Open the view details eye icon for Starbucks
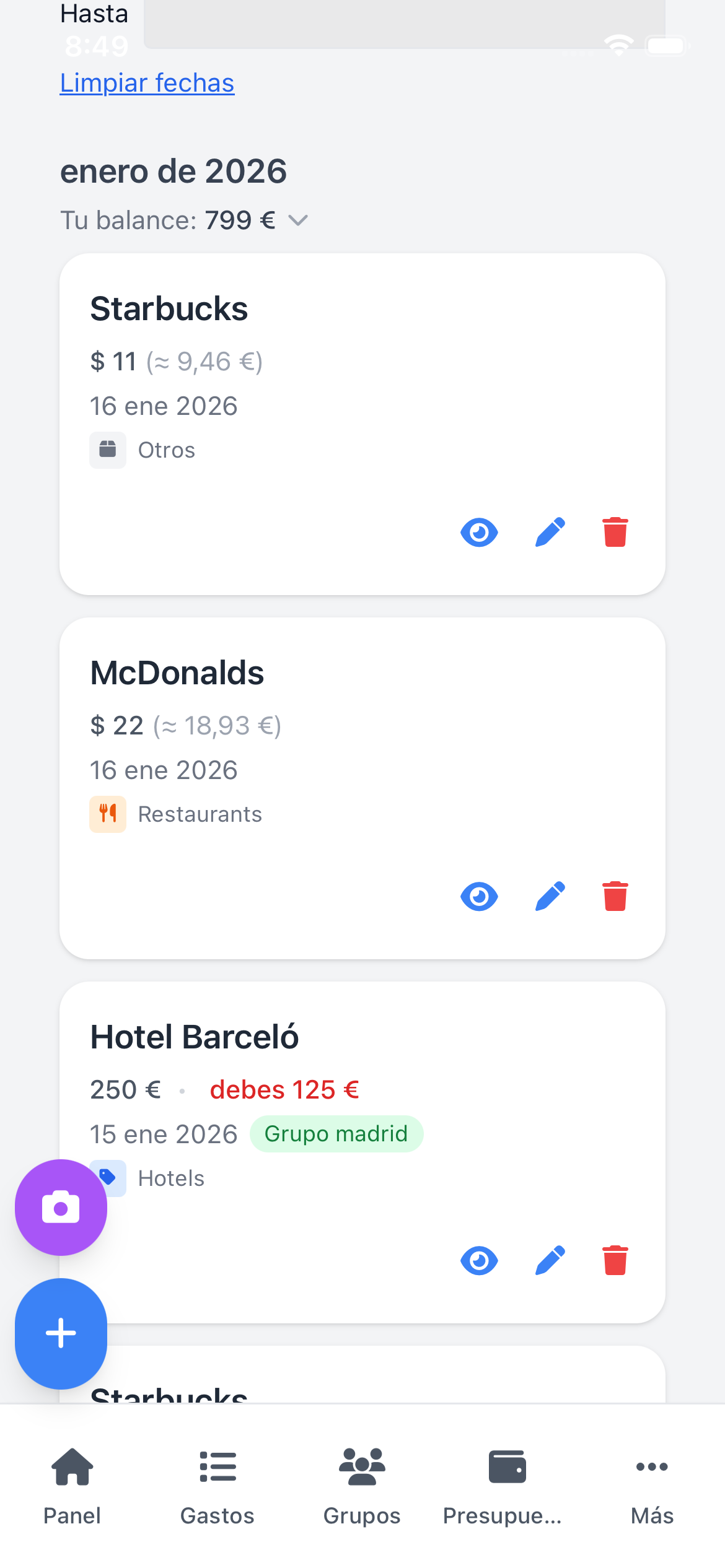This screenshot has height=1568, width=725. coord(479,532)
